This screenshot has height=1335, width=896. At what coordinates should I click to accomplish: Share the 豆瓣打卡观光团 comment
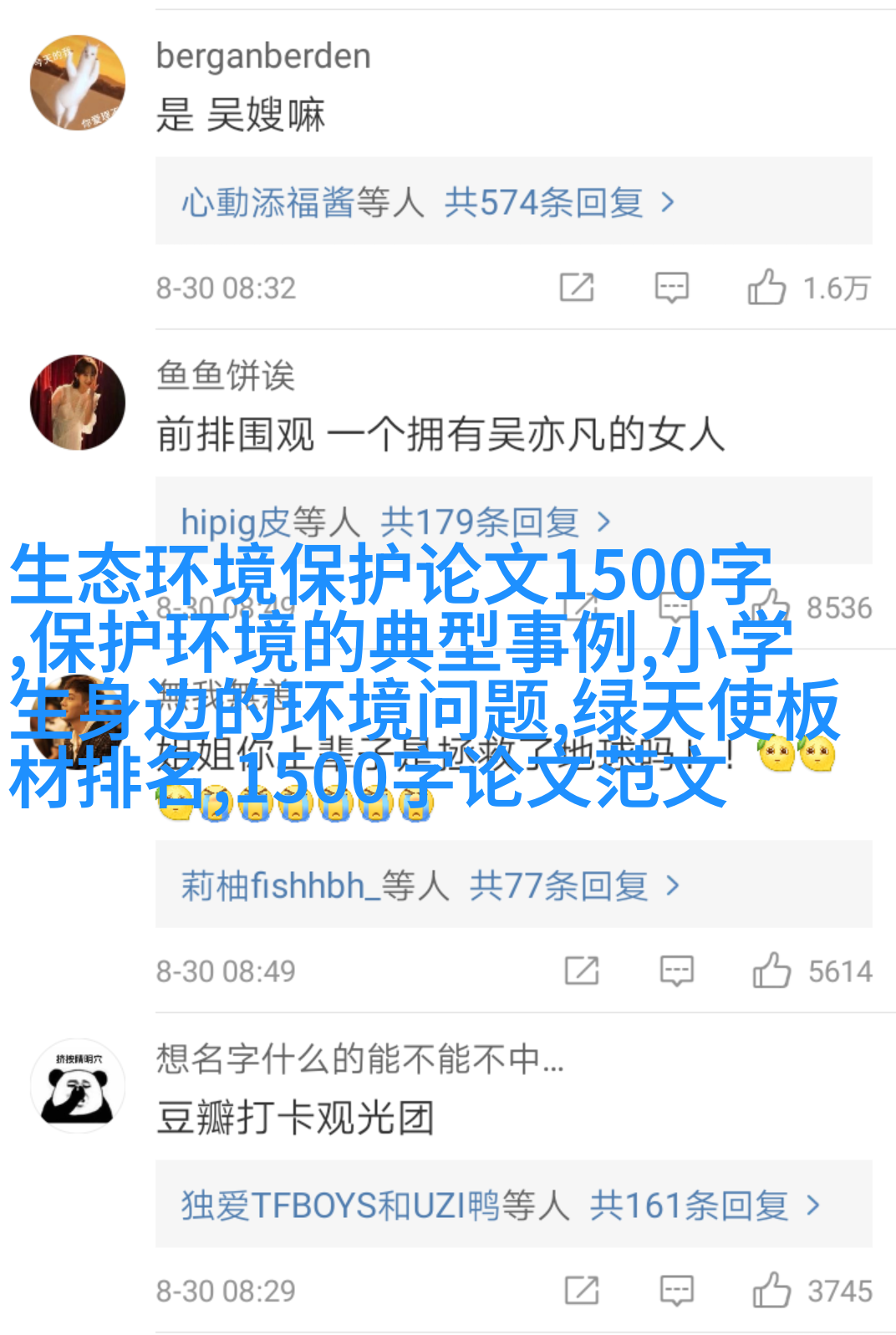tap(582, 1290)
